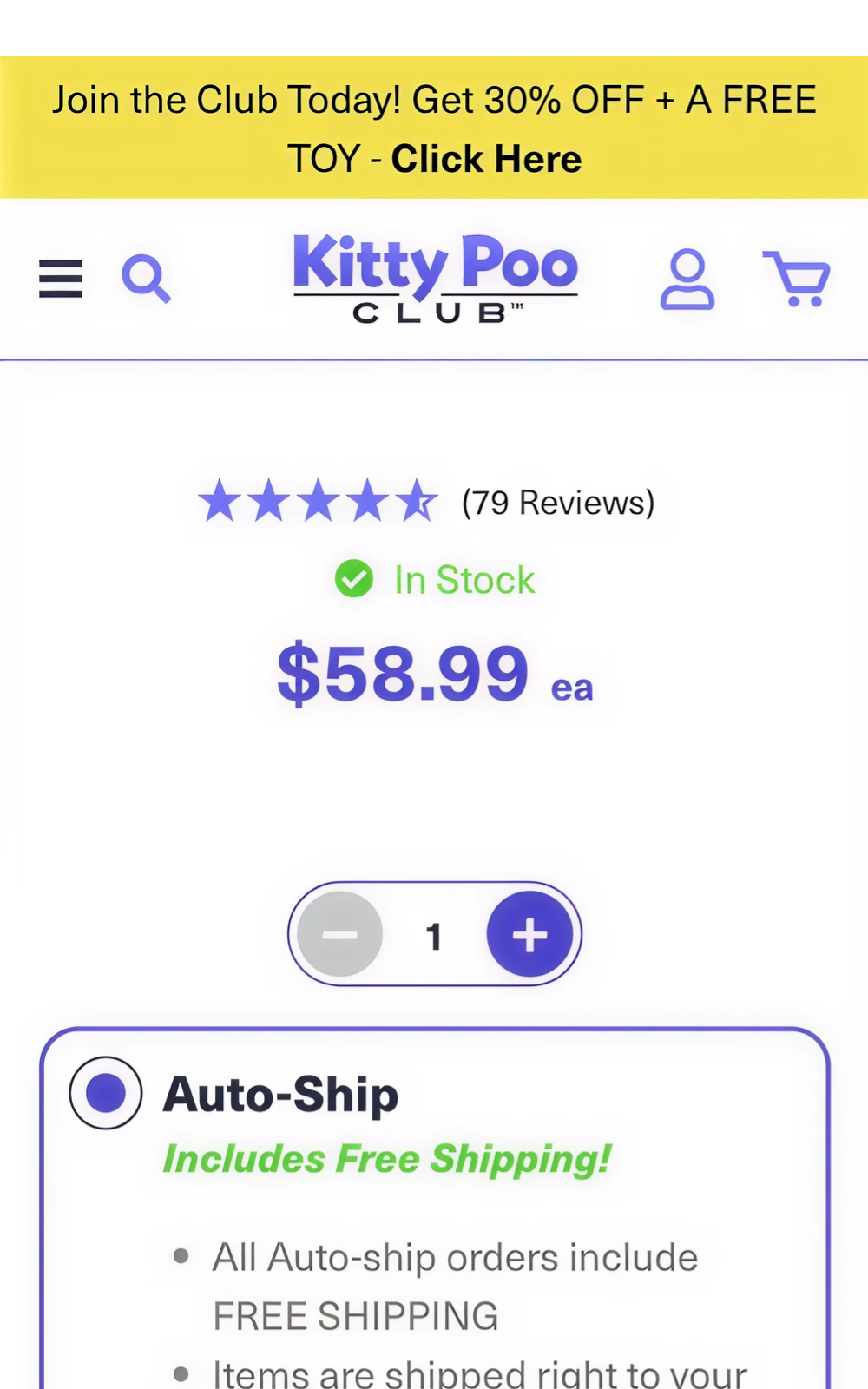Go to Kitty Poo Club home logo
This screenshot has width=868, height=1389.
tap(435, 278)
